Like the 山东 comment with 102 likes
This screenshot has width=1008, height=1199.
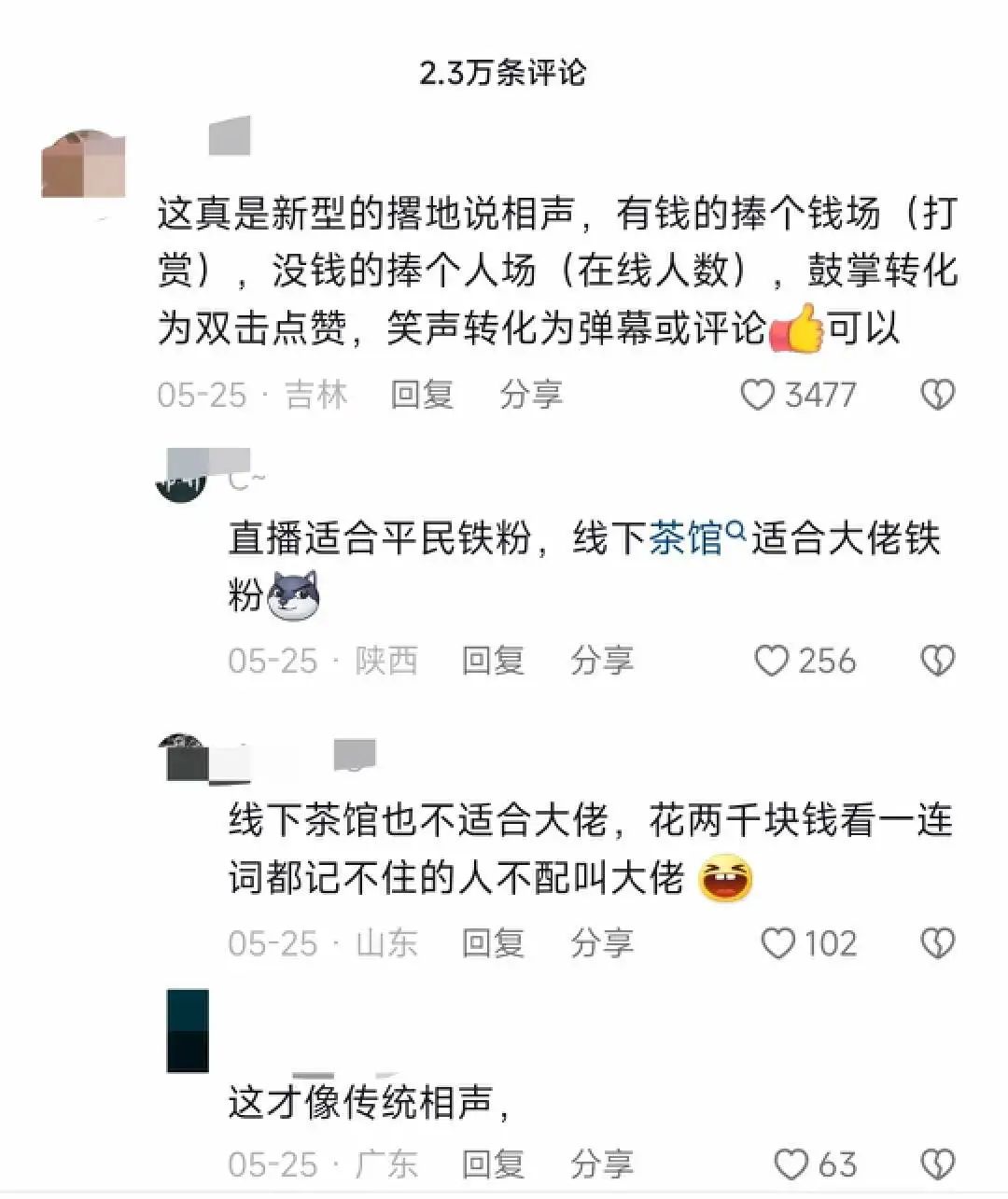tap(778, 943)
